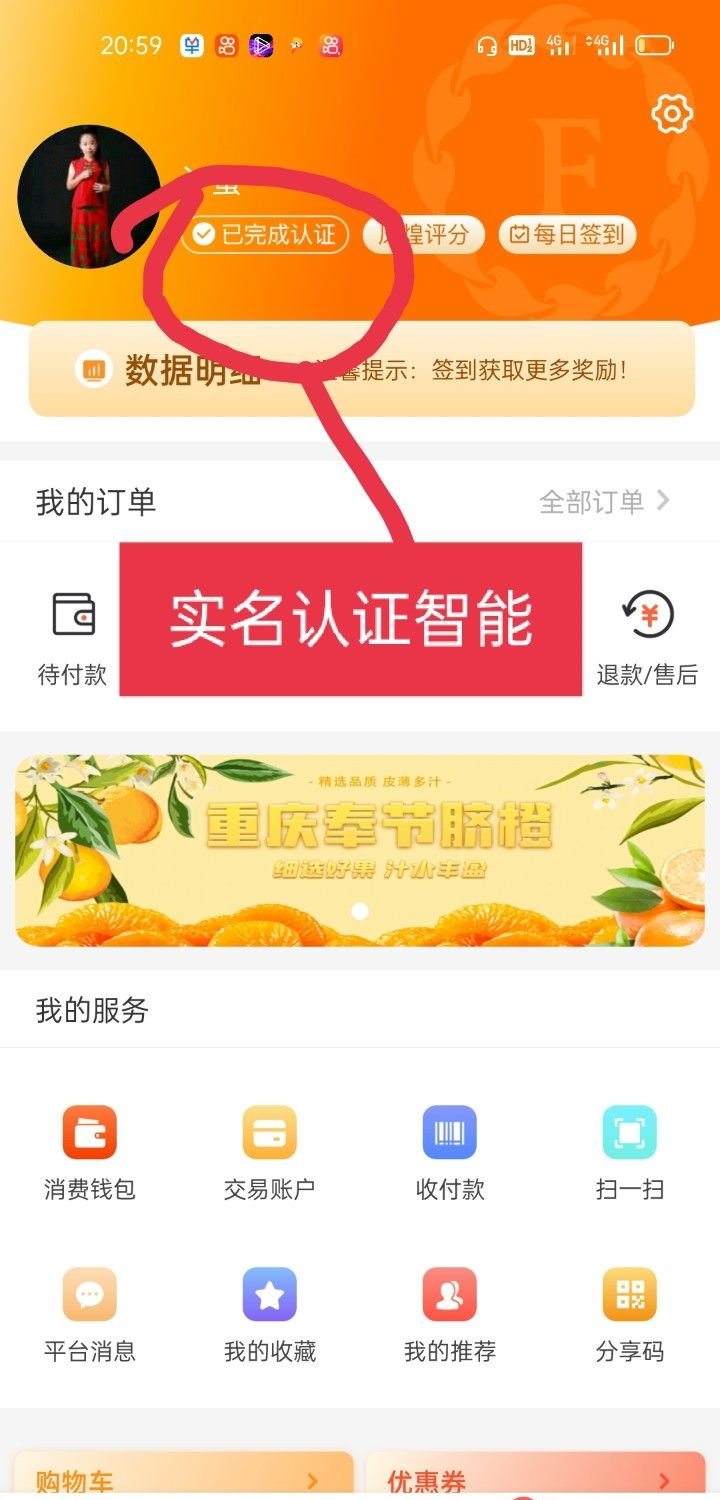Tap the profile avatar photo
Image resolution: width=720 pixels, height=1500 pixels.
click(x=89, y=197)
